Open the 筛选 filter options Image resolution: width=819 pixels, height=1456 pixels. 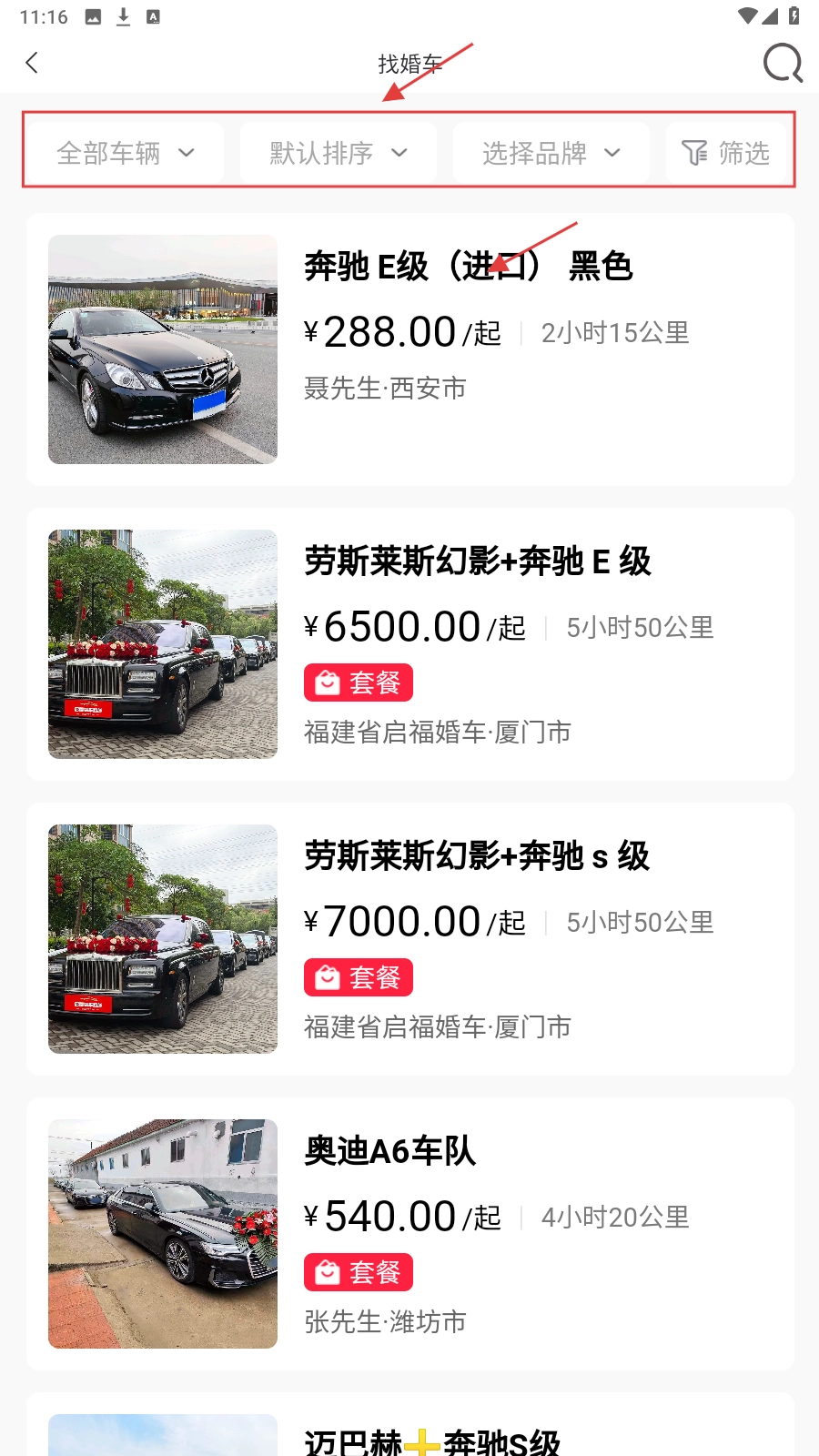[726, 153]
